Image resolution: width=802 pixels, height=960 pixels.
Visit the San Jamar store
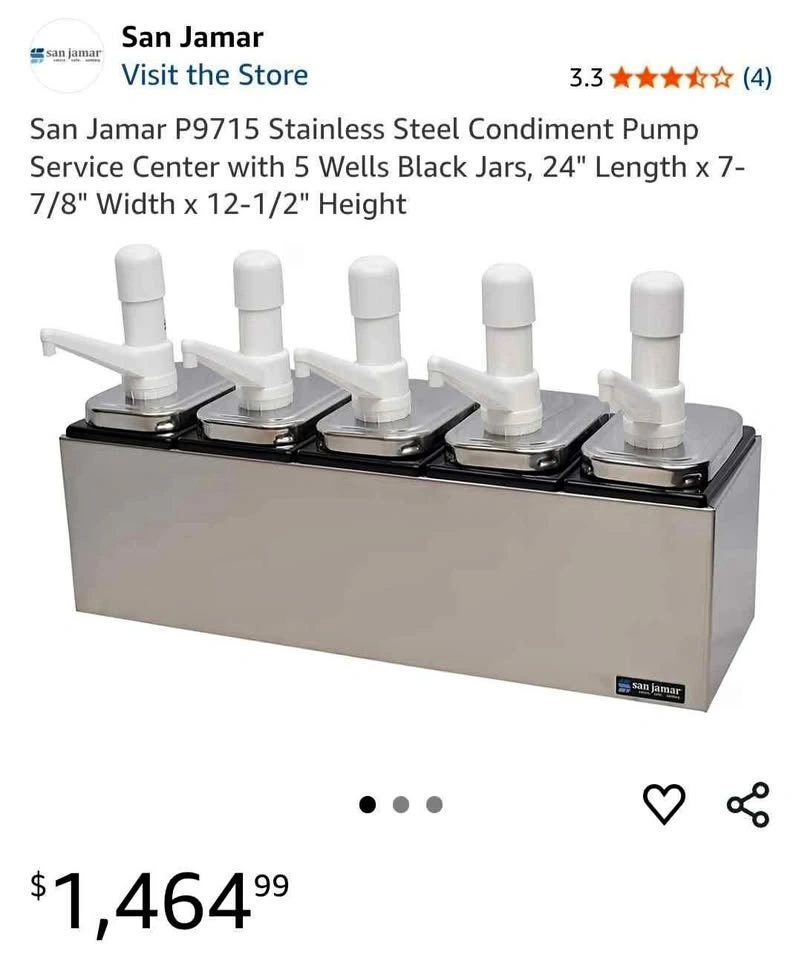click(x=214, y=75)
